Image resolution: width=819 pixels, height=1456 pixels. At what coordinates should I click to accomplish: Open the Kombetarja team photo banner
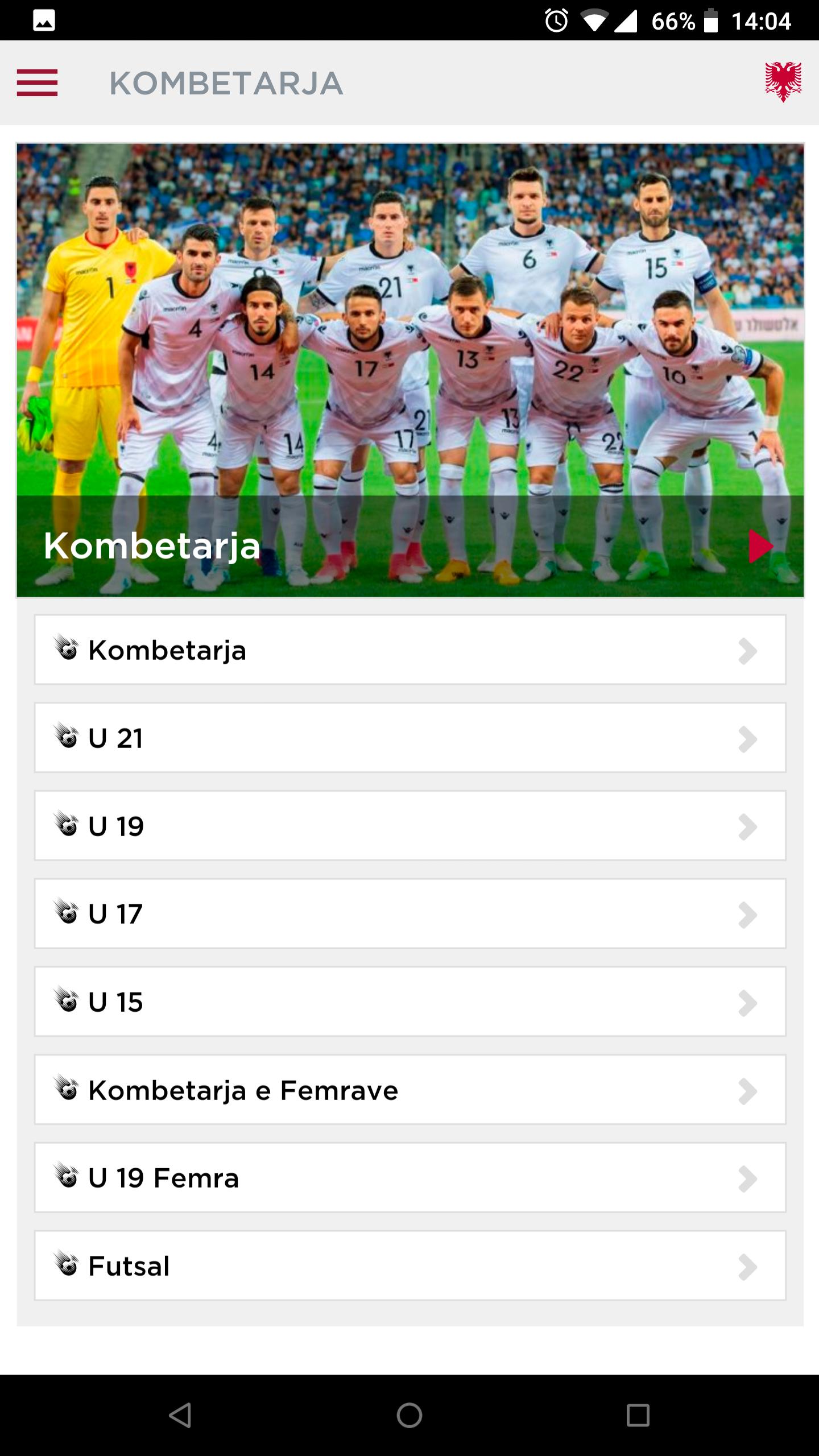tap(409, 370)
